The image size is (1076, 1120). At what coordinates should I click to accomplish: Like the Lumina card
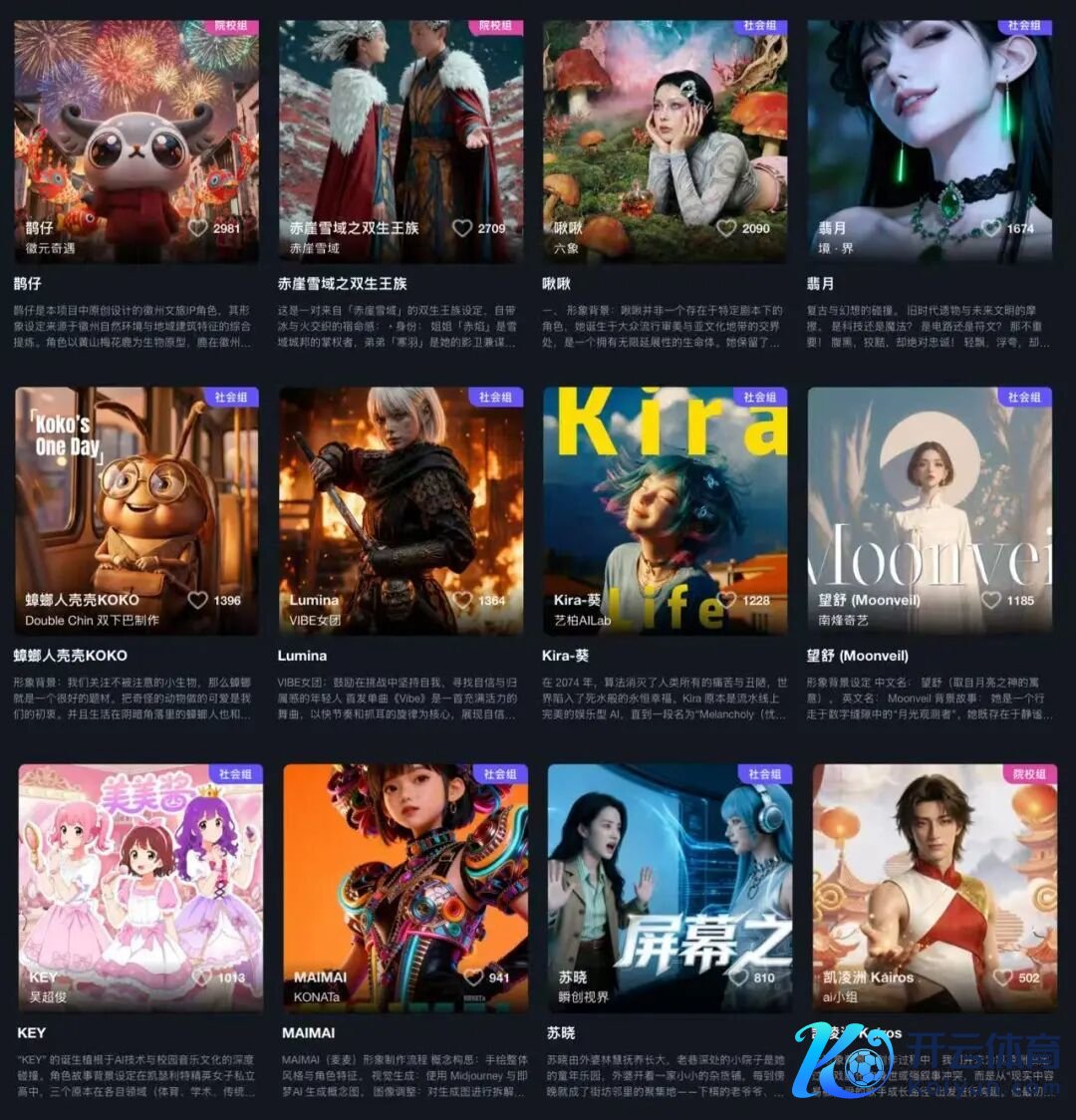462,600
